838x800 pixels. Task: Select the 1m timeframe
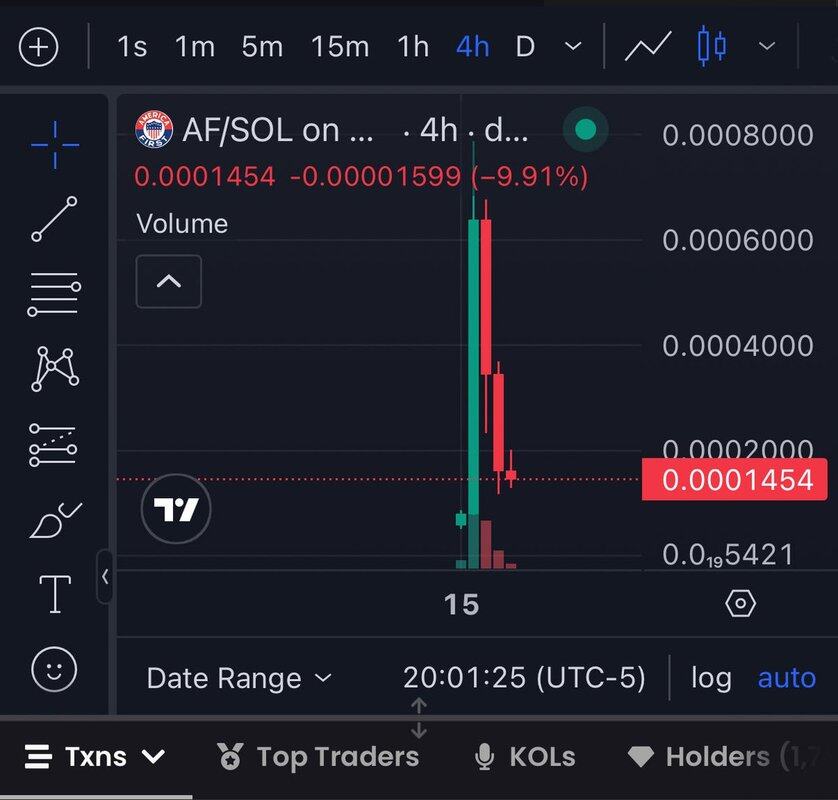coord(196,47)
